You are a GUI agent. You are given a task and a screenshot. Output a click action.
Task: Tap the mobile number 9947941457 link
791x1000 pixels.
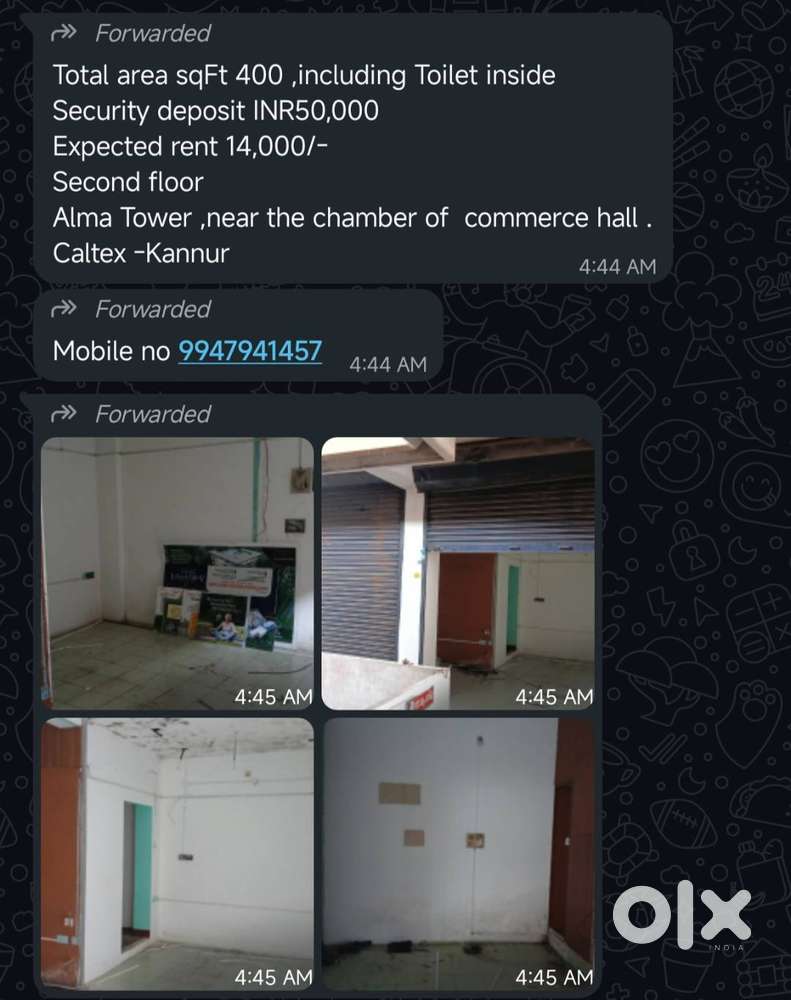250,351
